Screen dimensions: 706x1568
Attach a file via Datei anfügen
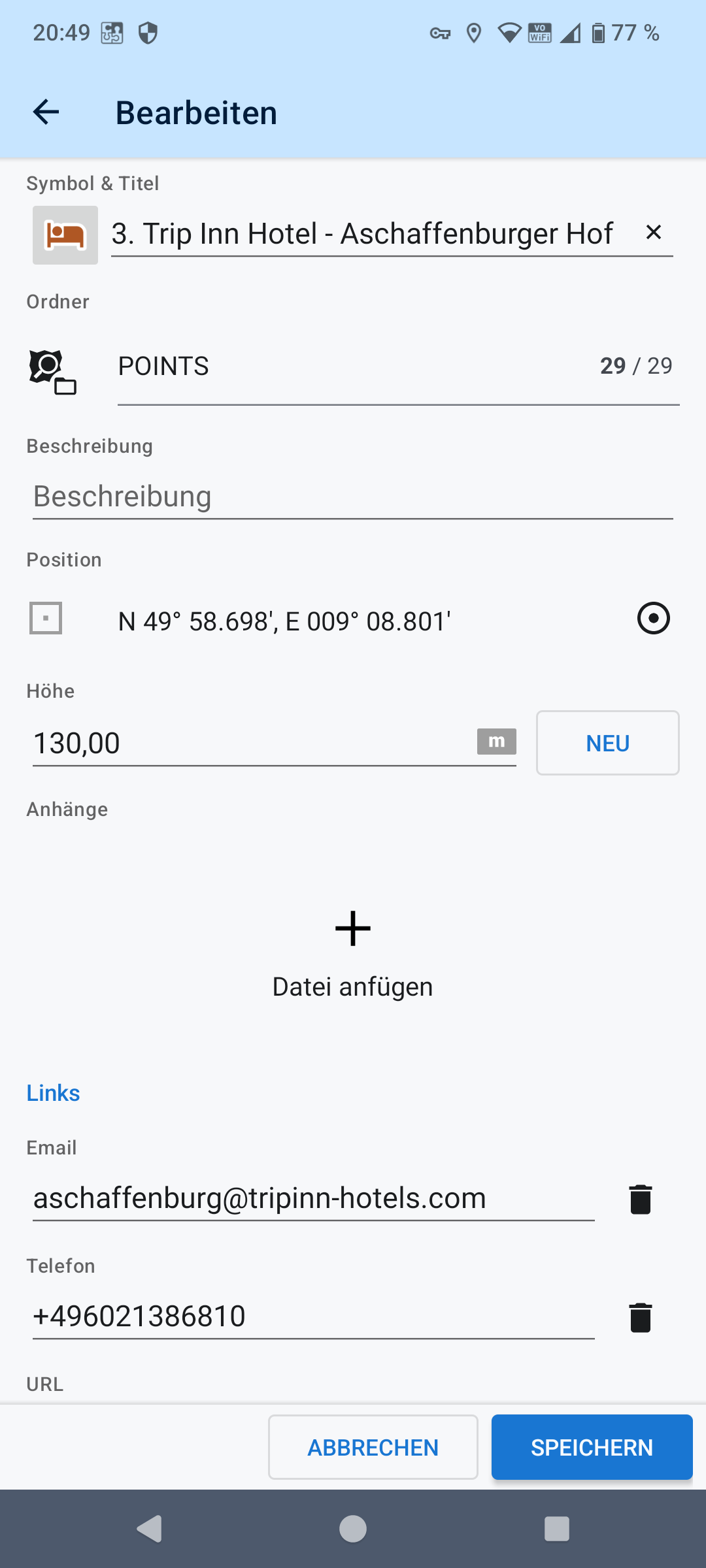[353, 954]
